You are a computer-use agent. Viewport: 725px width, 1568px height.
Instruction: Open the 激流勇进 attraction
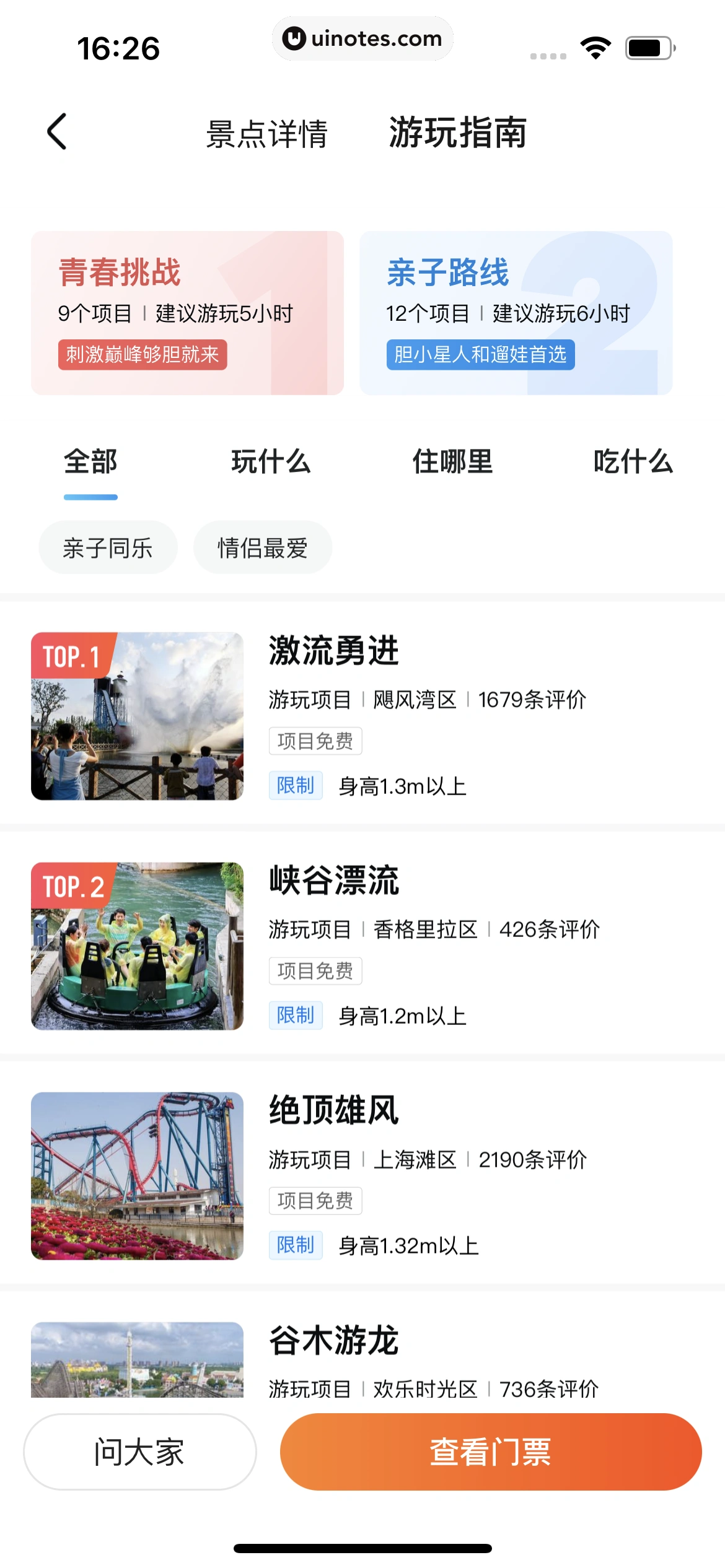click(x=362, y=715)
